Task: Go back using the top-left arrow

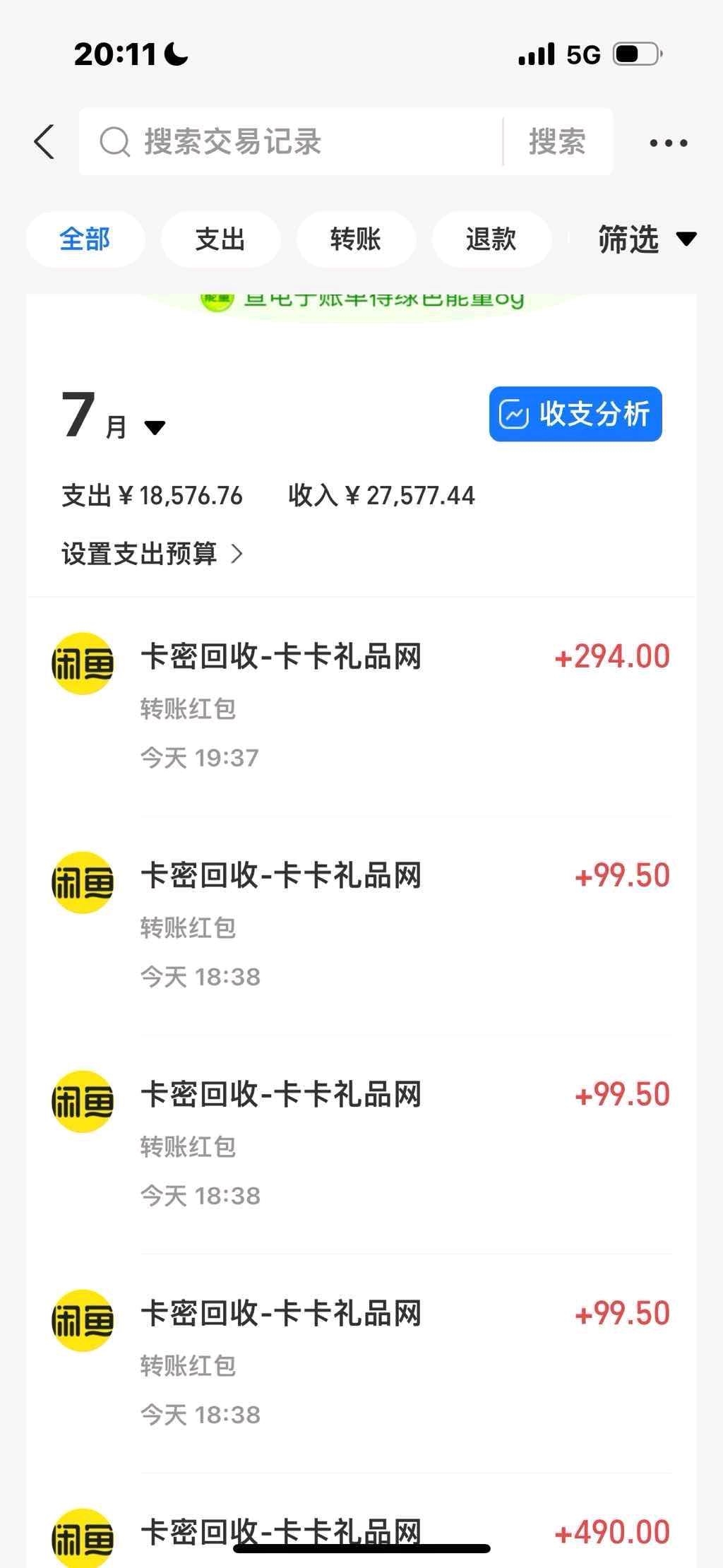Action: (44, 142)
